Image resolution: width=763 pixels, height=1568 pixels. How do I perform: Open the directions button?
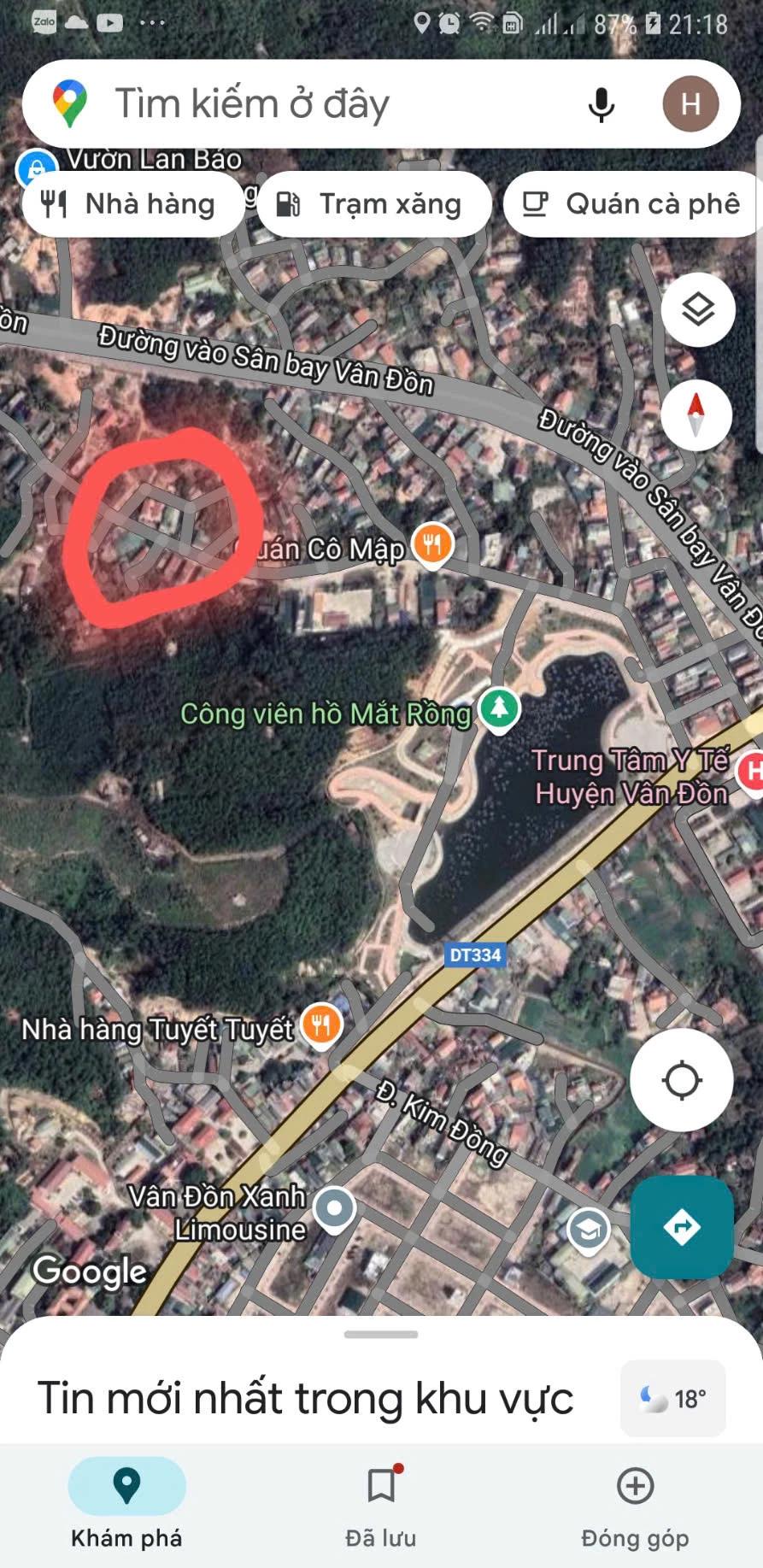681,1227
